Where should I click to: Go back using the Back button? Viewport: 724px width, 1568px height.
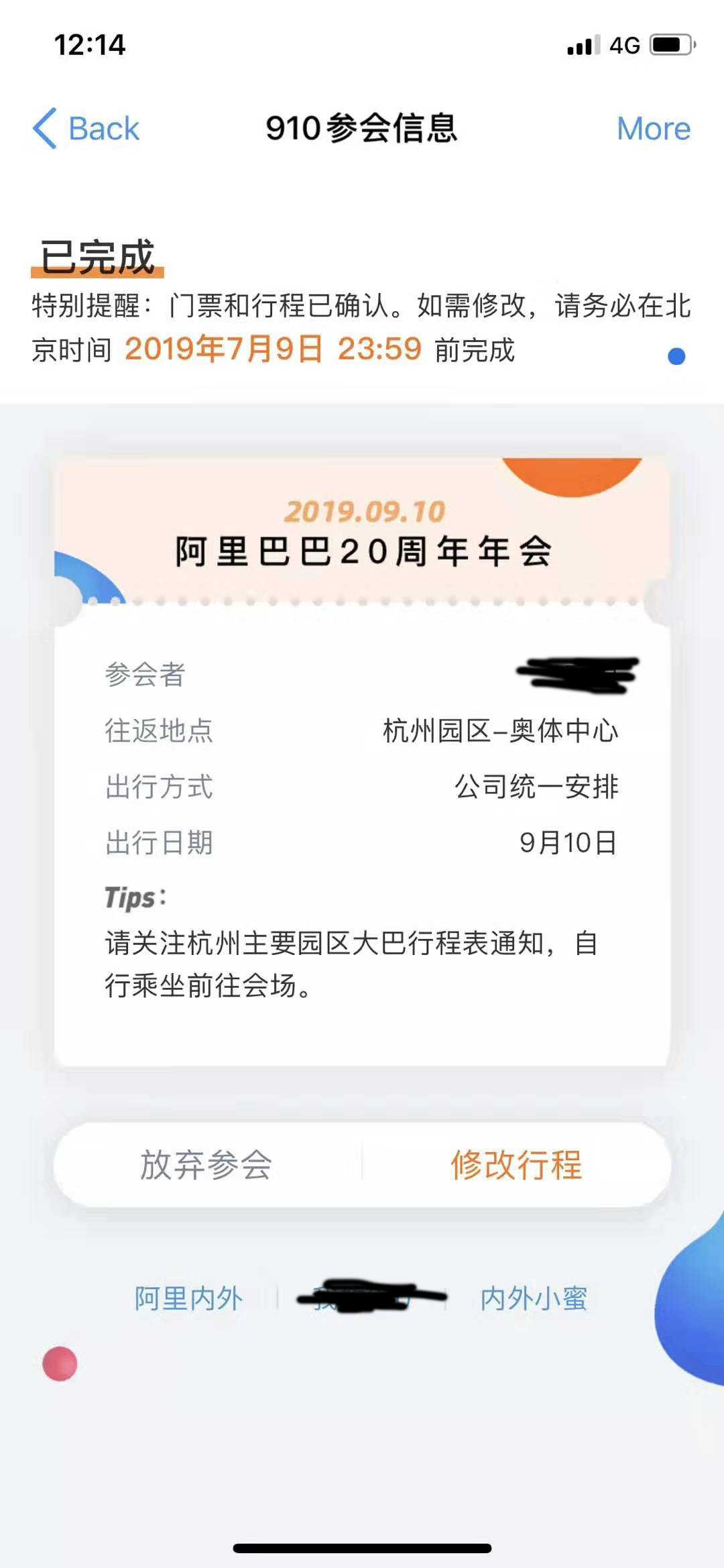pos(87,128)
